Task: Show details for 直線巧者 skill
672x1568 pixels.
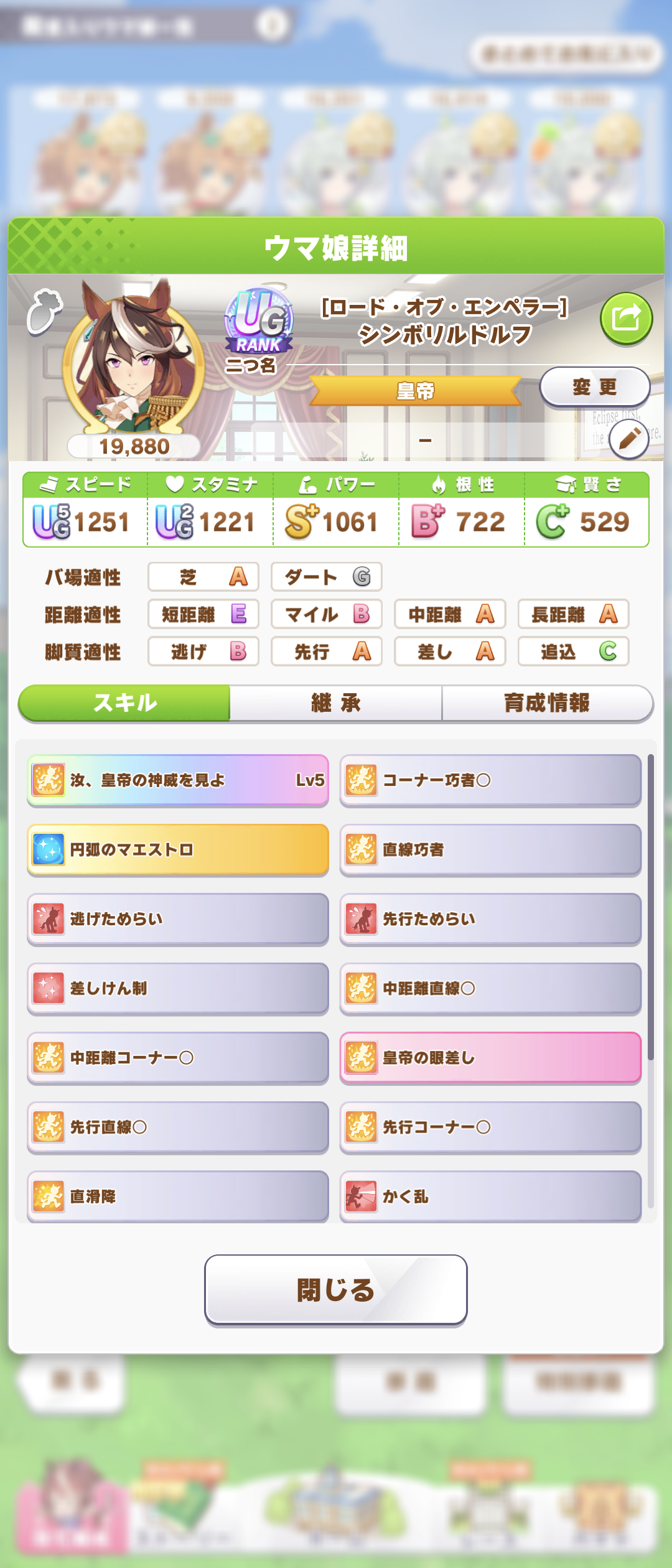Action: click(490, 849)
